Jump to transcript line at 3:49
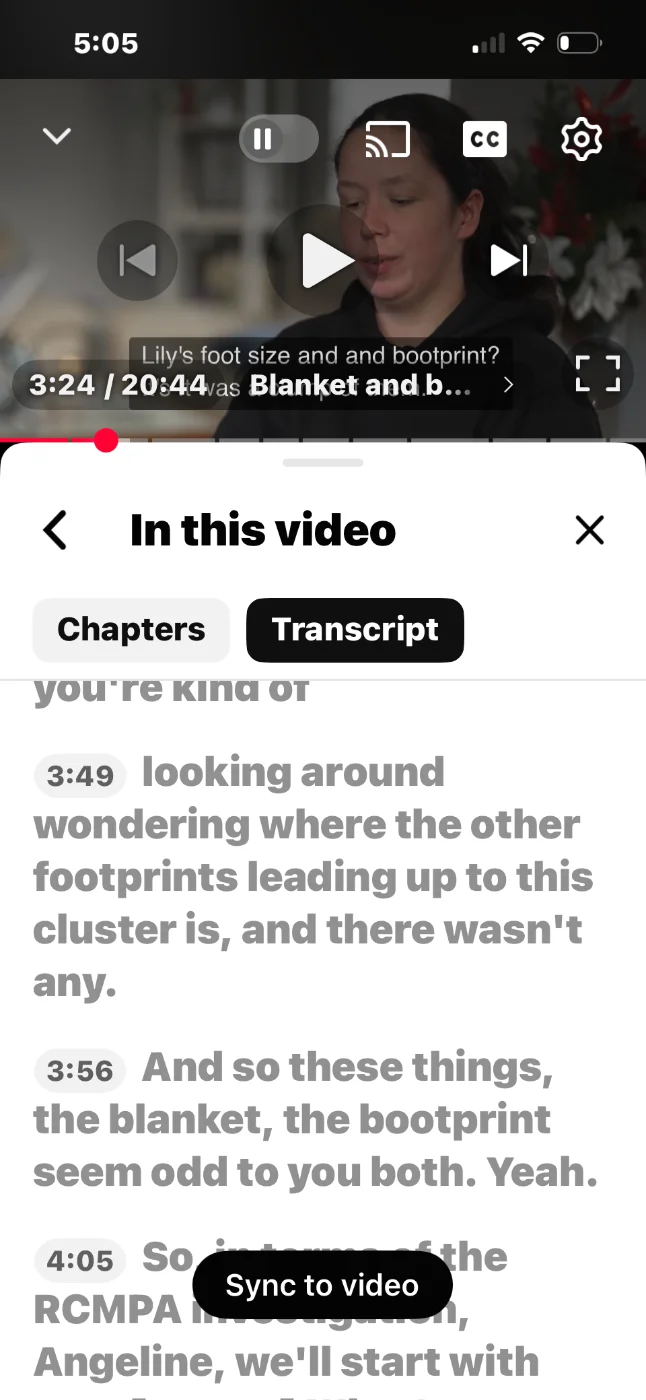Viewport: 646px width, 1400px height. [x=80, y=775]
